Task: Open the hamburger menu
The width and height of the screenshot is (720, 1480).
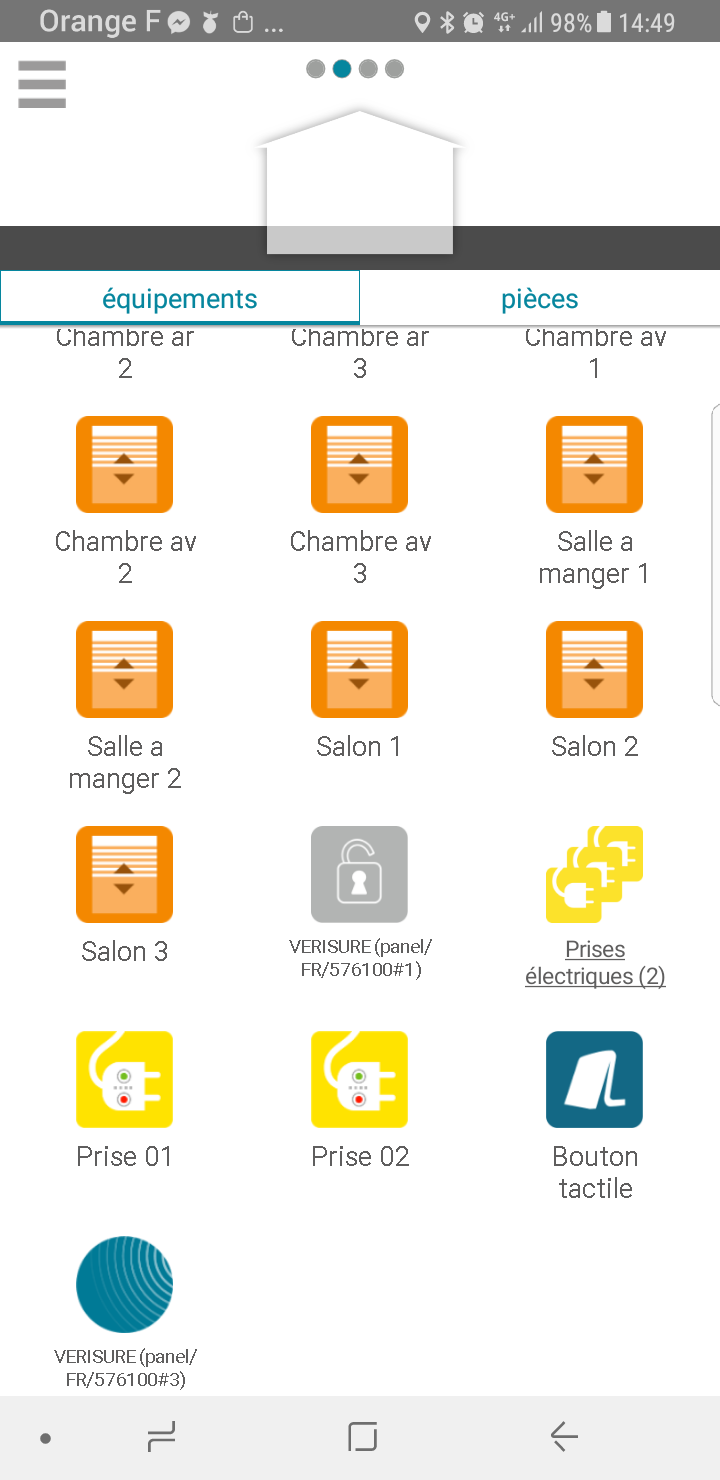Action: [x=42, y=85]
